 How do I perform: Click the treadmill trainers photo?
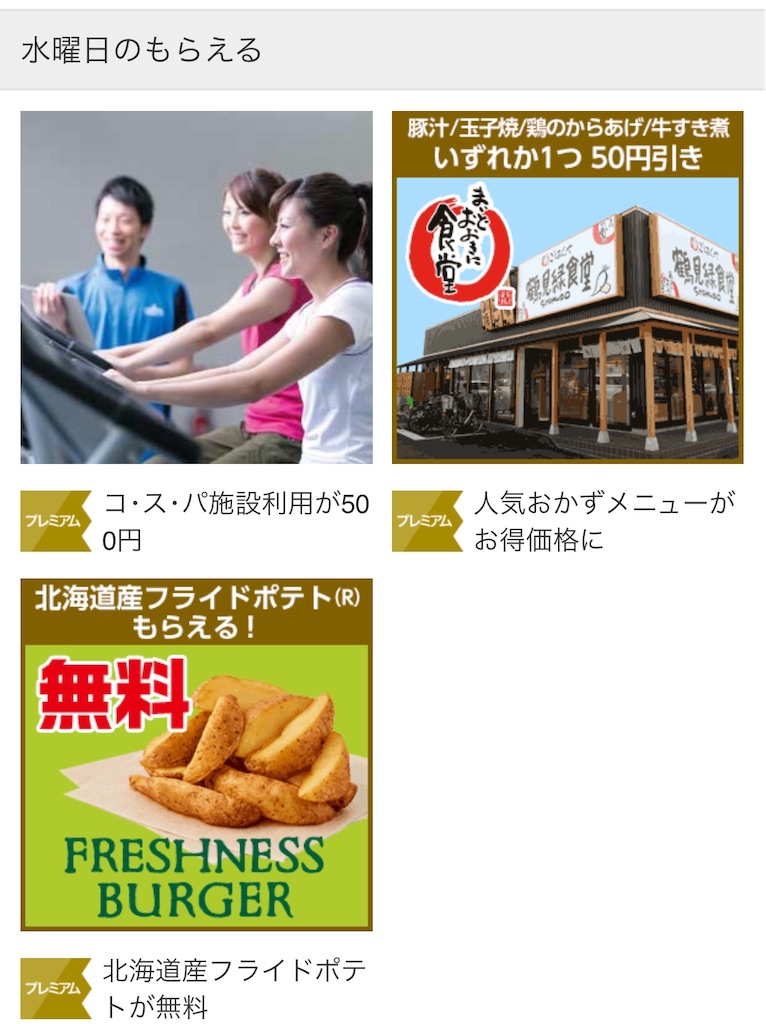click(197, 287)
